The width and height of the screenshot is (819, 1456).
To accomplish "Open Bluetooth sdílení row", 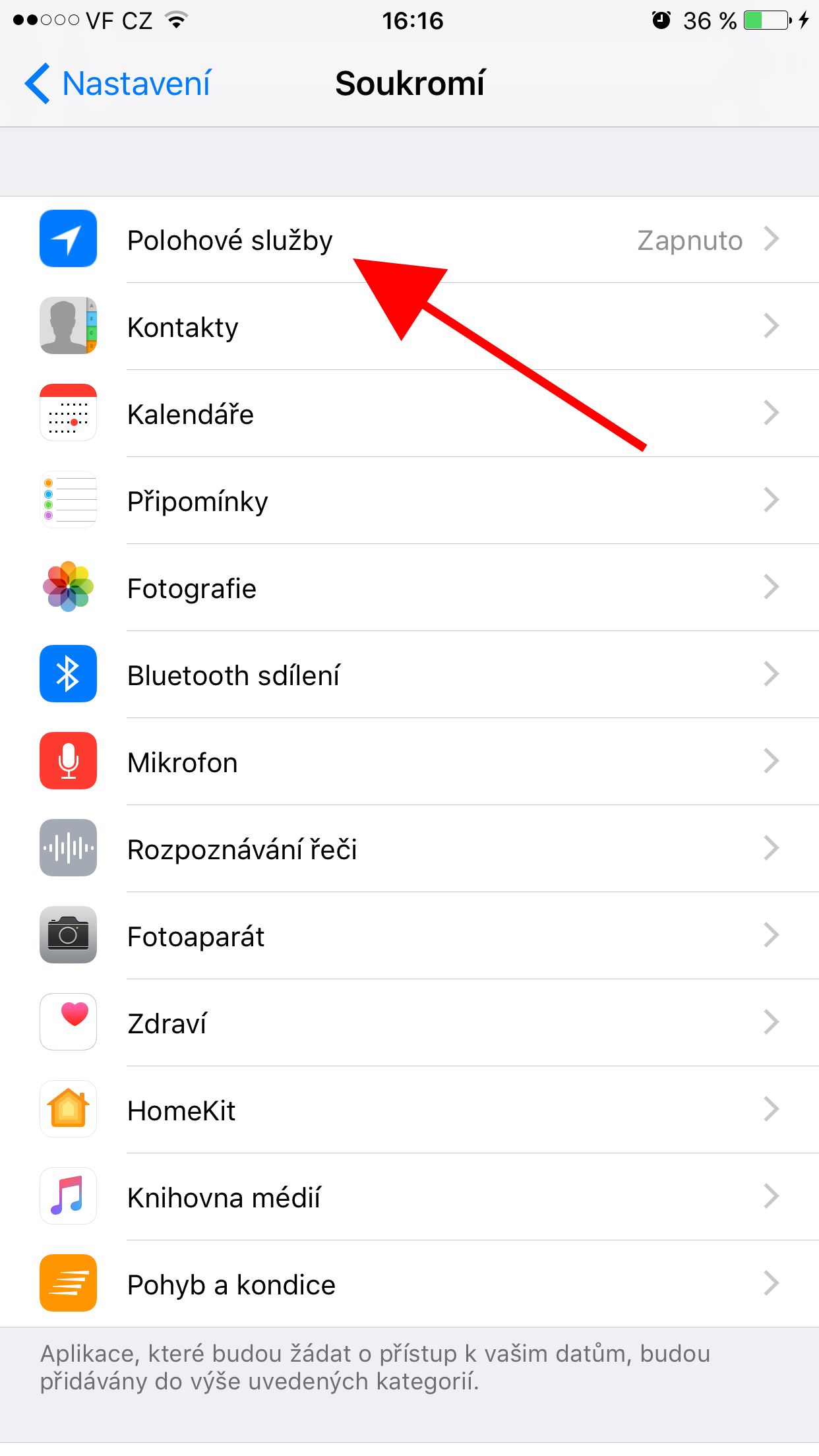I will pos(409,675).
